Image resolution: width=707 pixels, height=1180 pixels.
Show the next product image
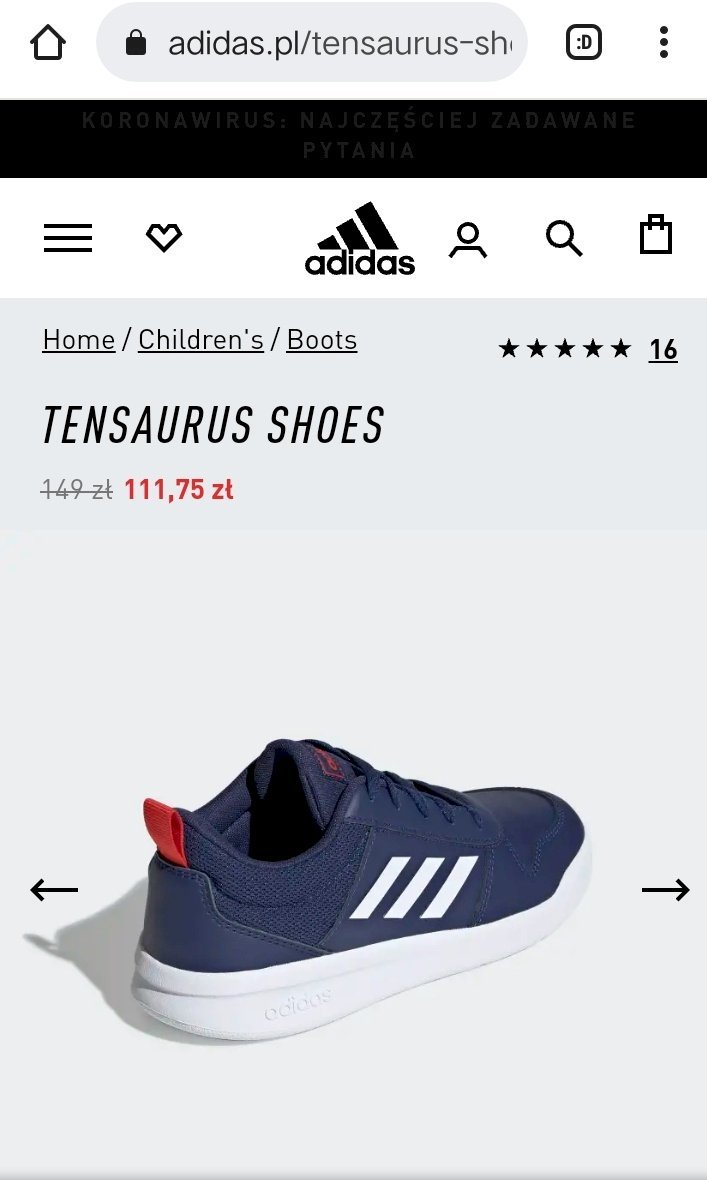666,890
